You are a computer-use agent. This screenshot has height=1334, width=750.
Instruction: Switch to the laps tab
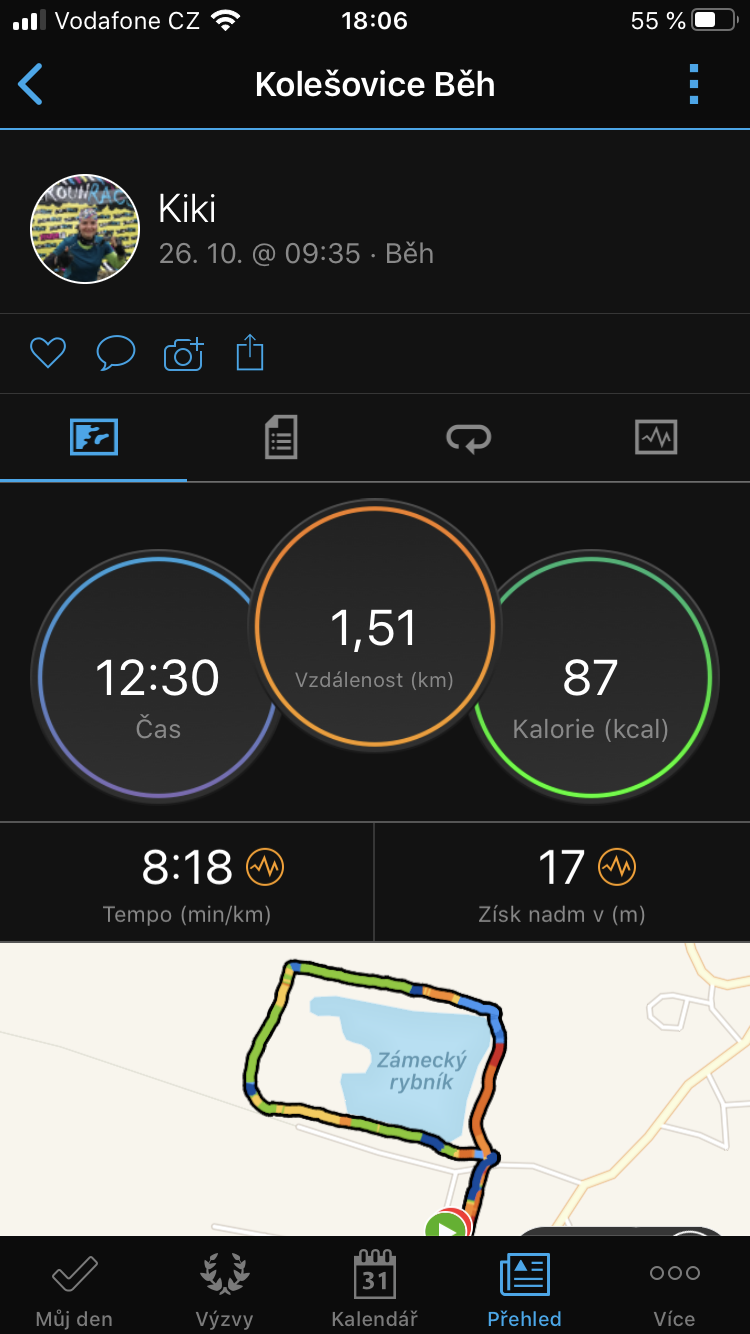468,438
